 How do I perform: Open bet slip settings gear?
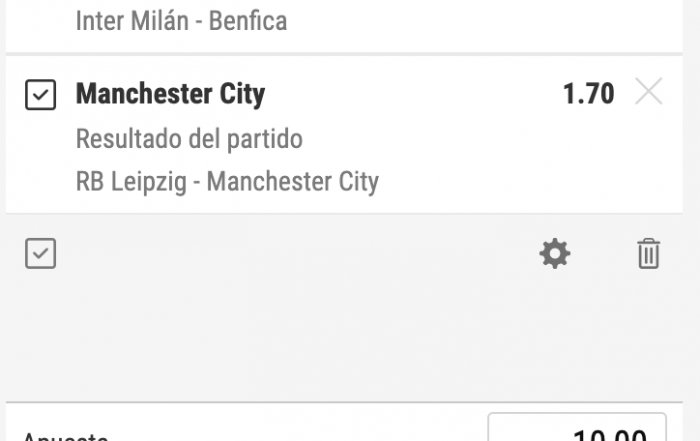555,255
